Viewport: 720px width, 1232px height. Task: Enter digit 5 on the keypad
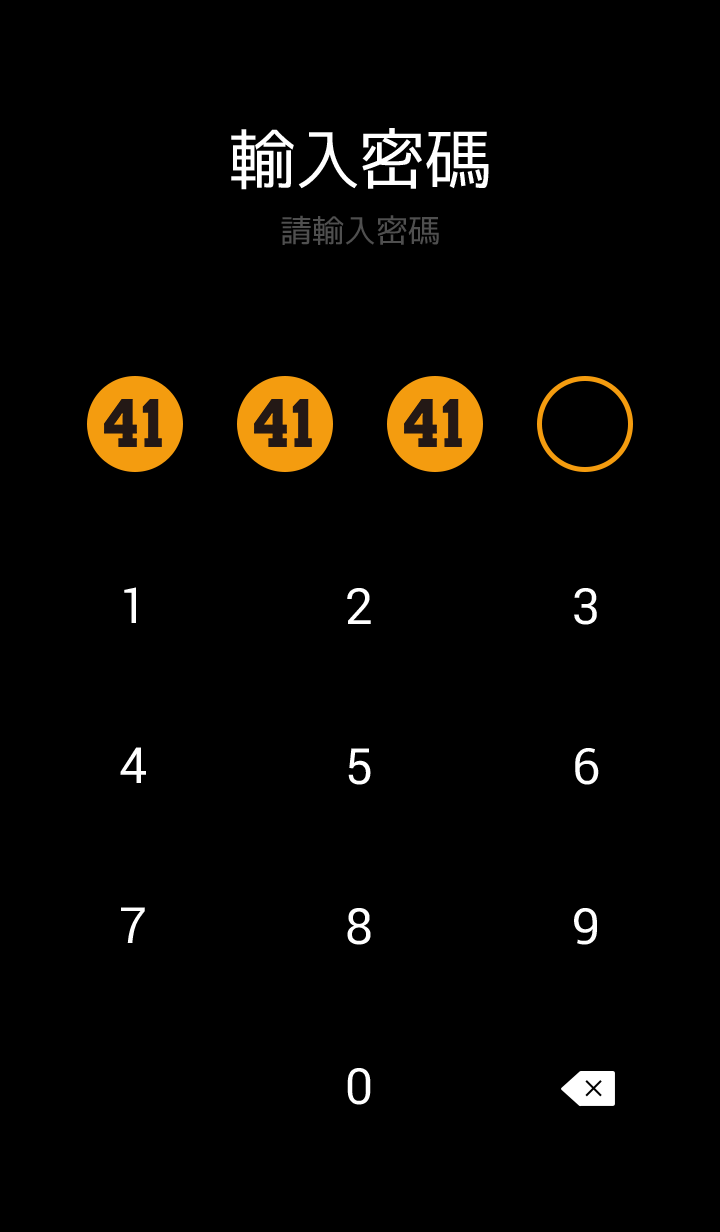pyautogui.click(x=359, y=767)
